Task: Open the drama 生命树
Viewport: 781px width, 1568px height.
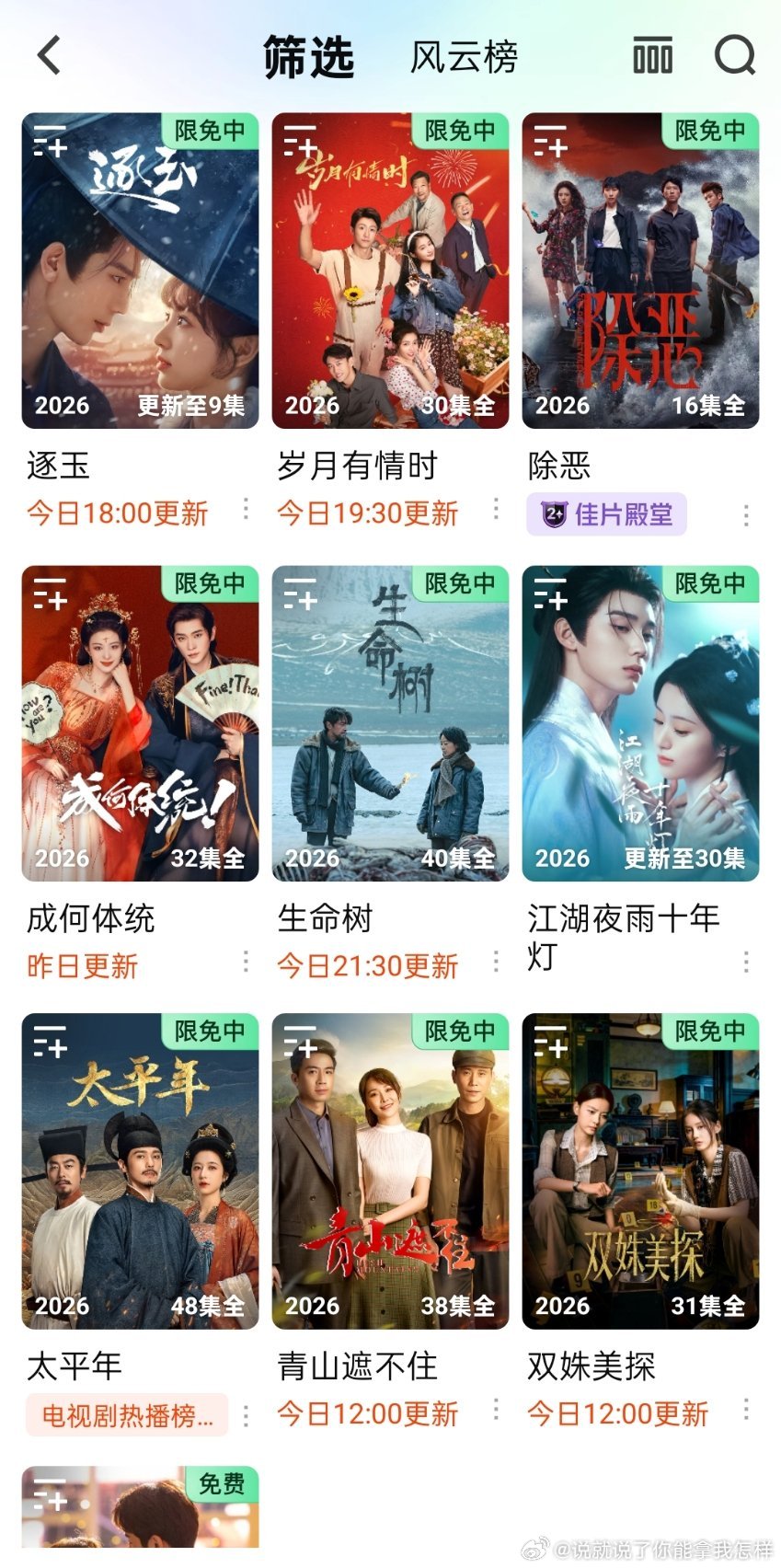Action: pos(390,723)
